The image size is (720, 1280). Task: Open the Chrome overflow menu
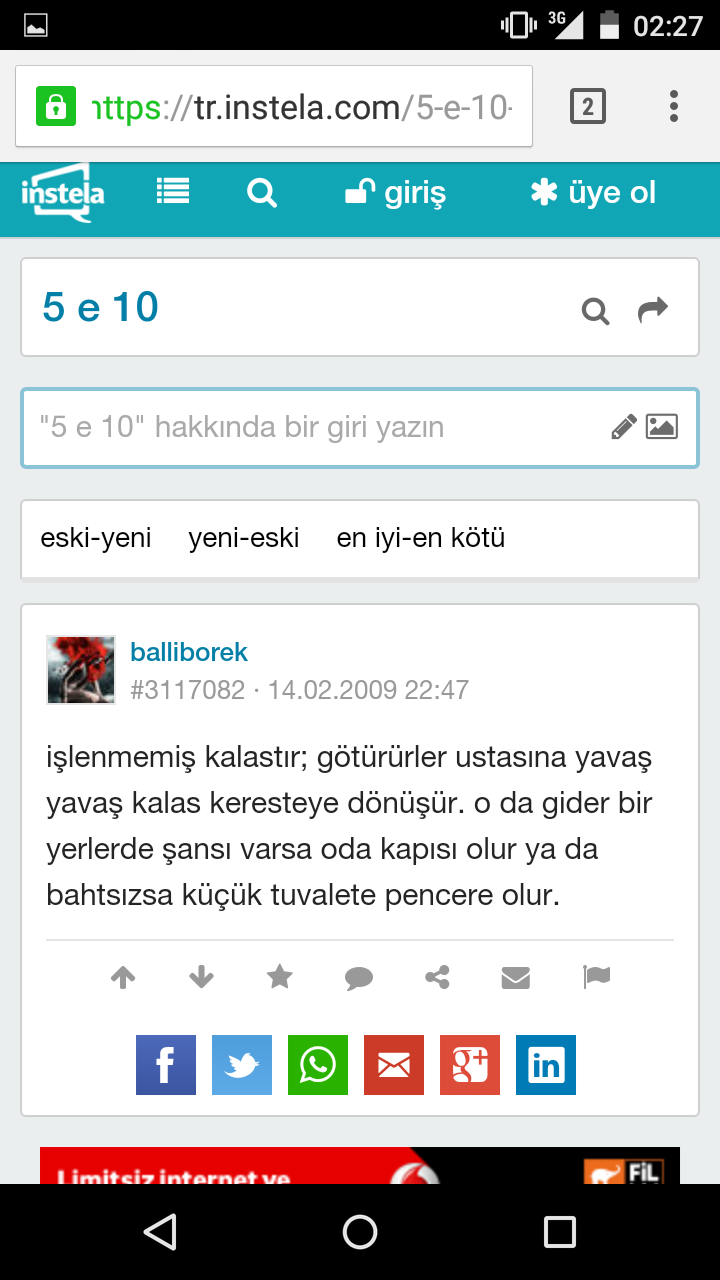pyautogui.click(x=674, y=106)
